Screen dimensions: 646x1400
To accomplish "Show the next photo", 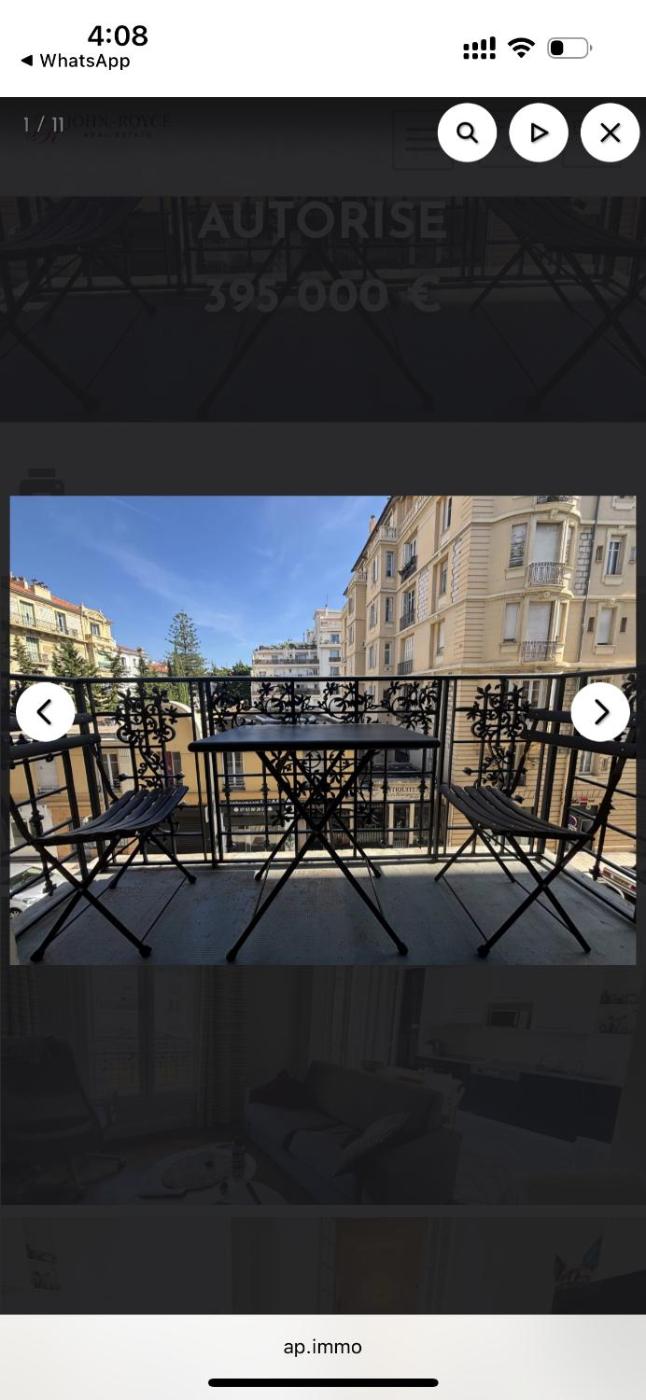I will (x=600, y=711).
